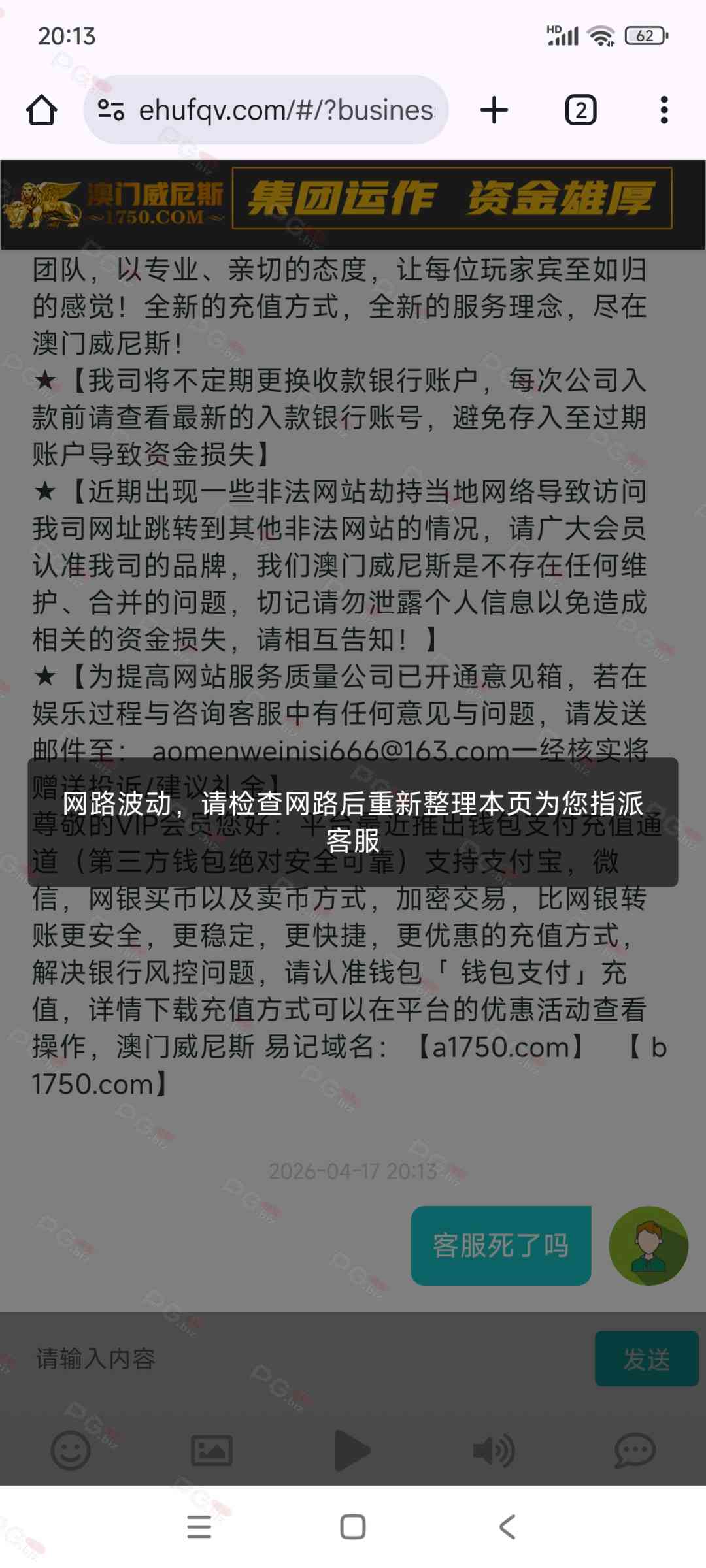Go back with the system back button

(507, 1527)
